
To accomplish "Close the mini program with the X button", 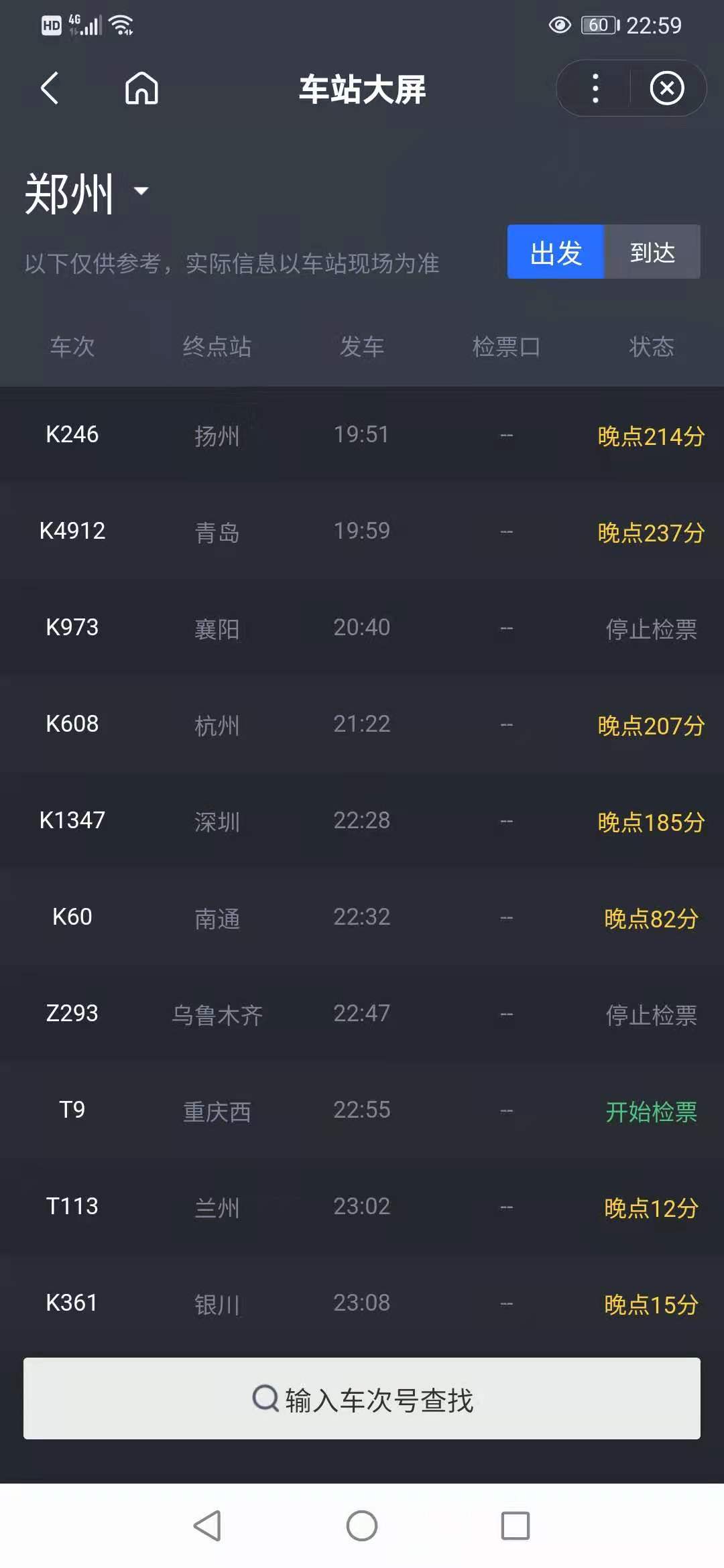I will (667, 88).
